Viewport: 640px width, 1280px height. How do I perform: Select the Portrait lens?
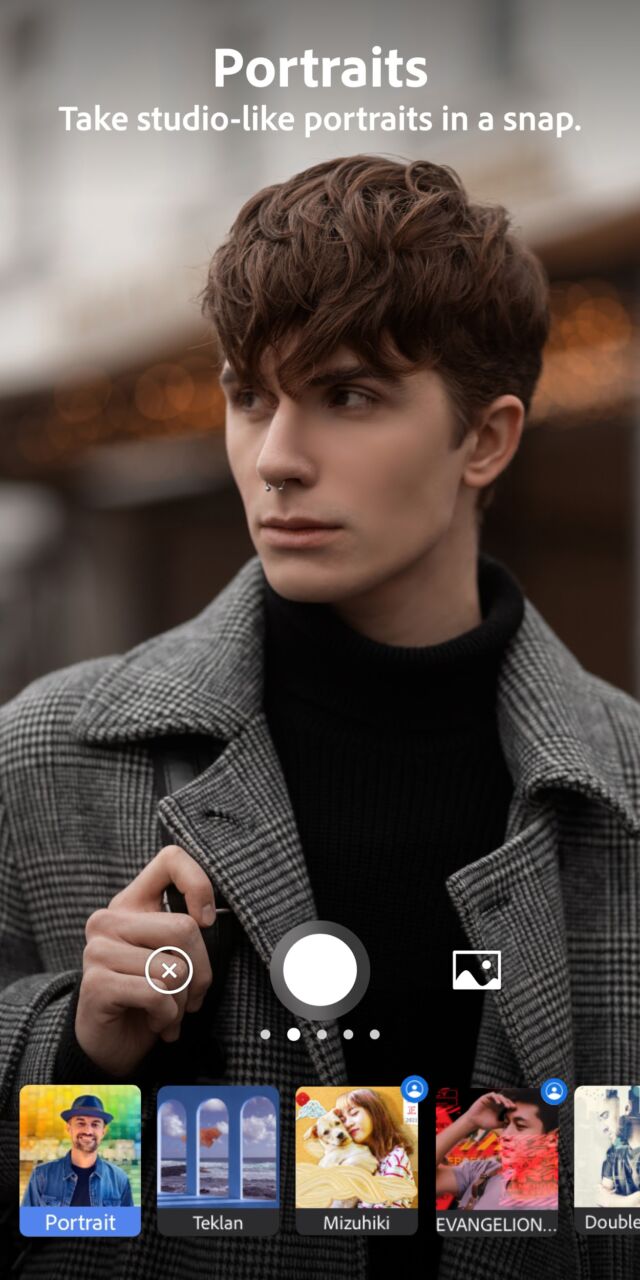pyautogui.click(x=80, y=1160)
